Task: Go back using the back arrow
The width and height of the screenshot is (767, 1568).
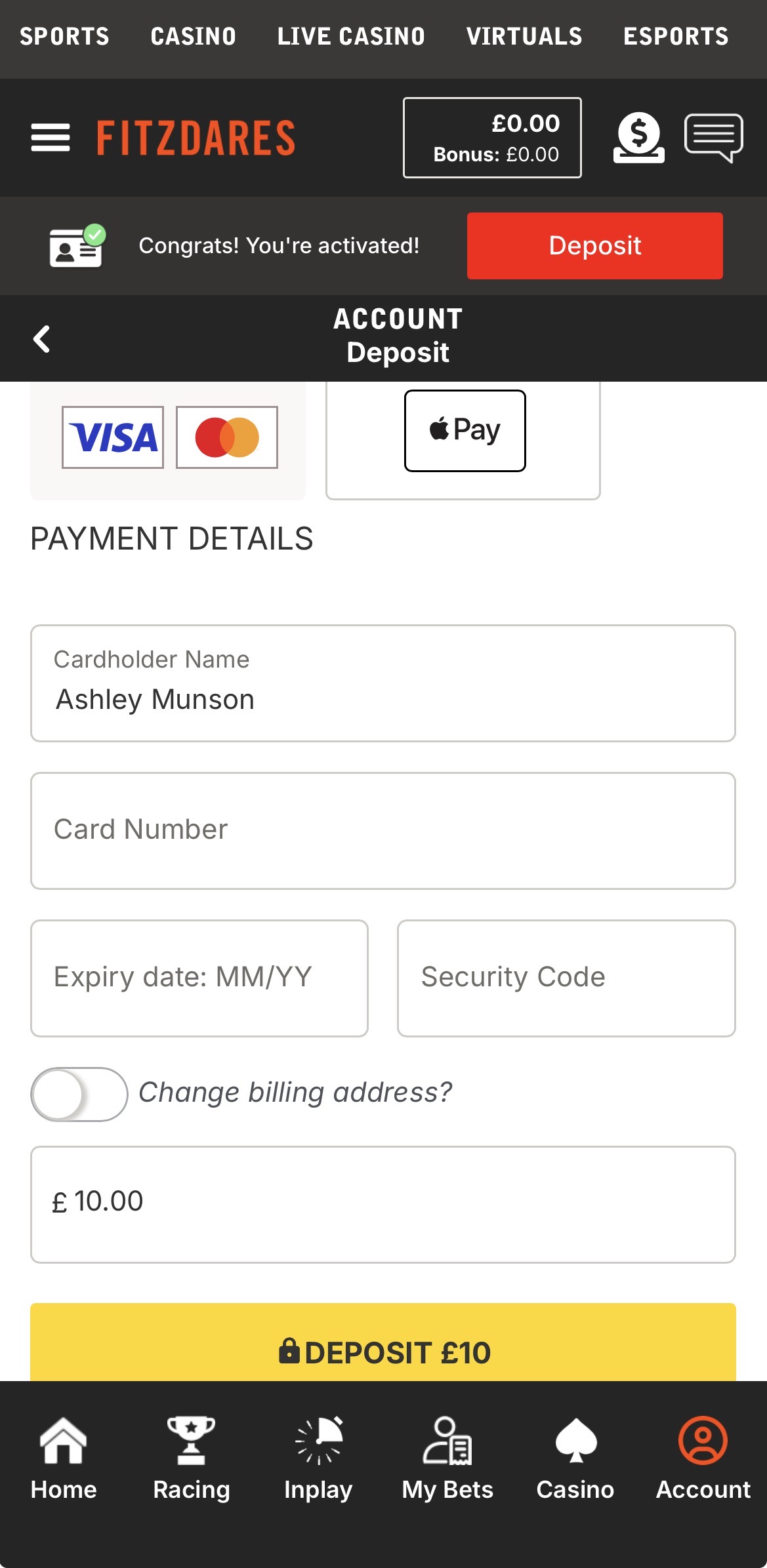Action: (x=41, y=338)
